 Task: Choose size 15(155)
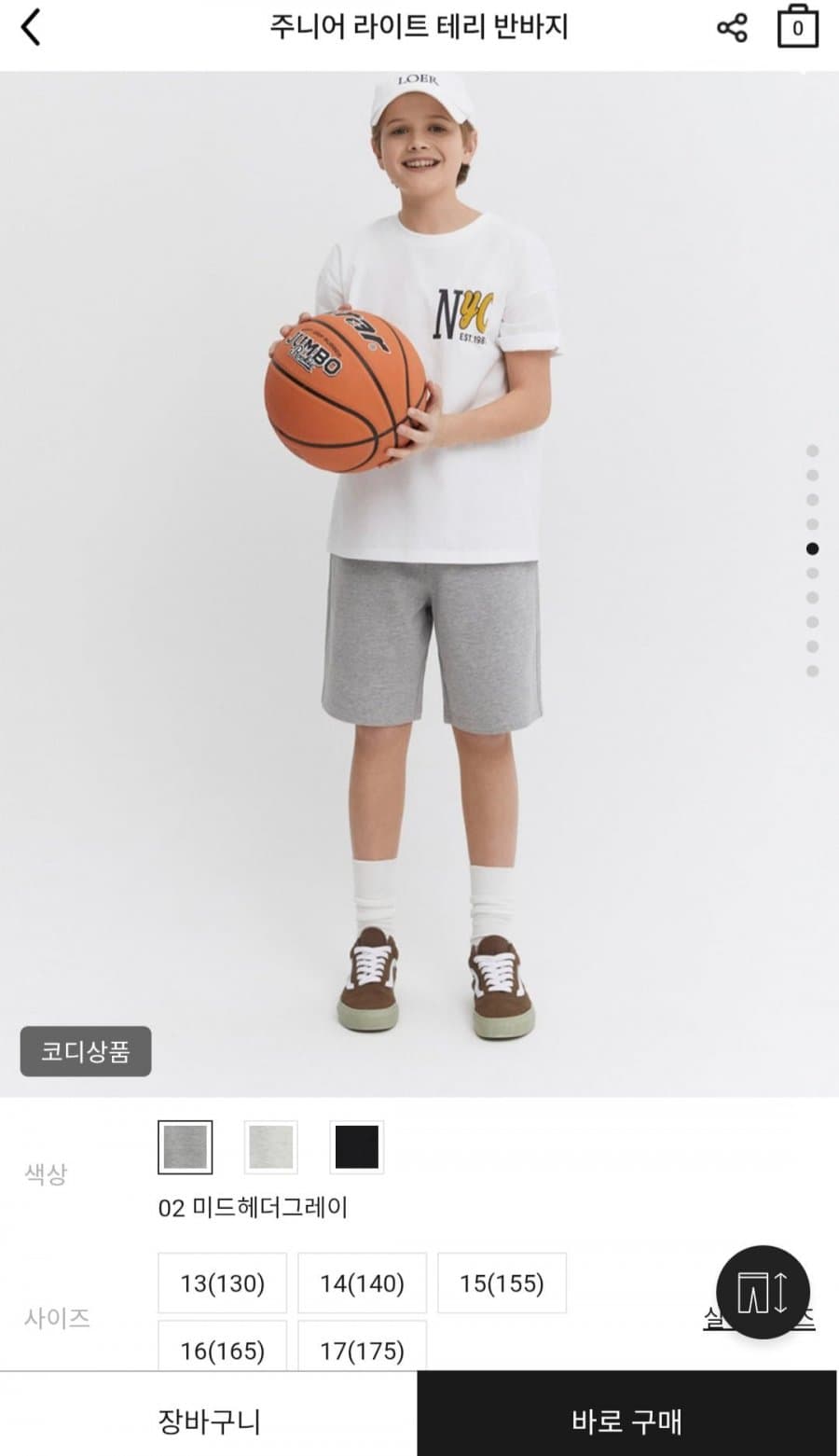pyautogui.click(x=502, y=1283)
